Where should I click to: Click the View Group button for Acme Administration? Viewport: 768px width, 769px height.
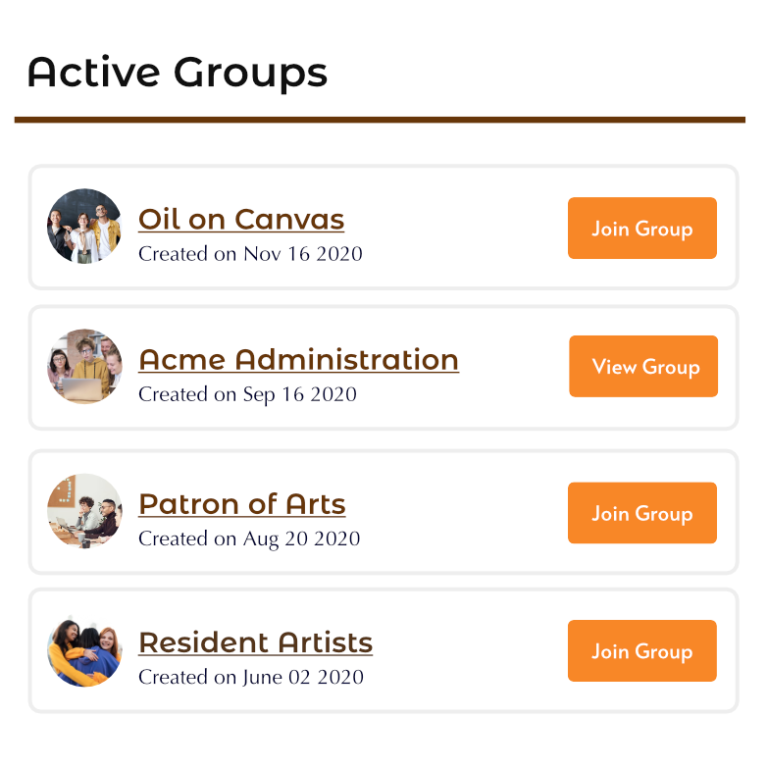(x=643, y=366)
